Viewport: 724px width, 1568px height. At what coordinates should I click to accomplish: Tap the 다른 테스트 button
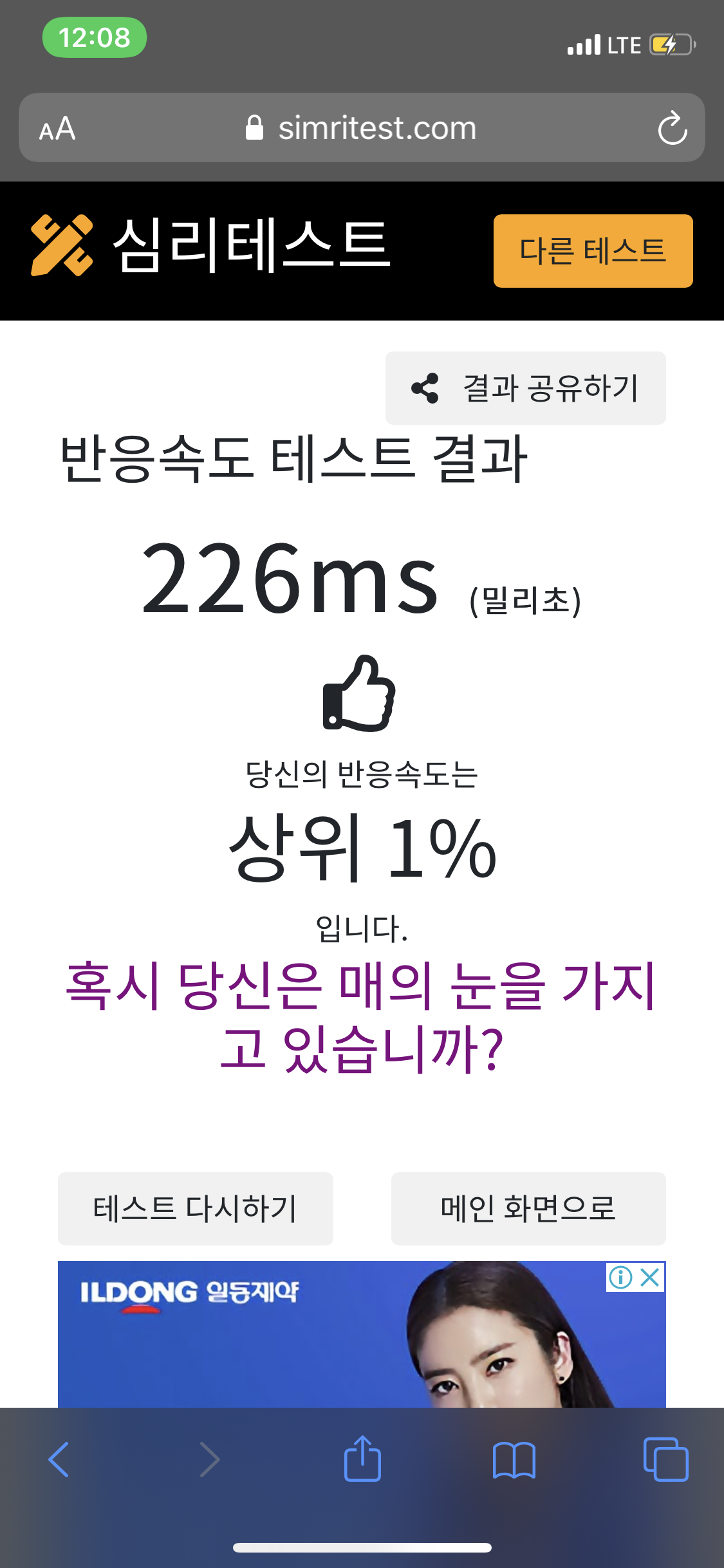pos(593,251)
